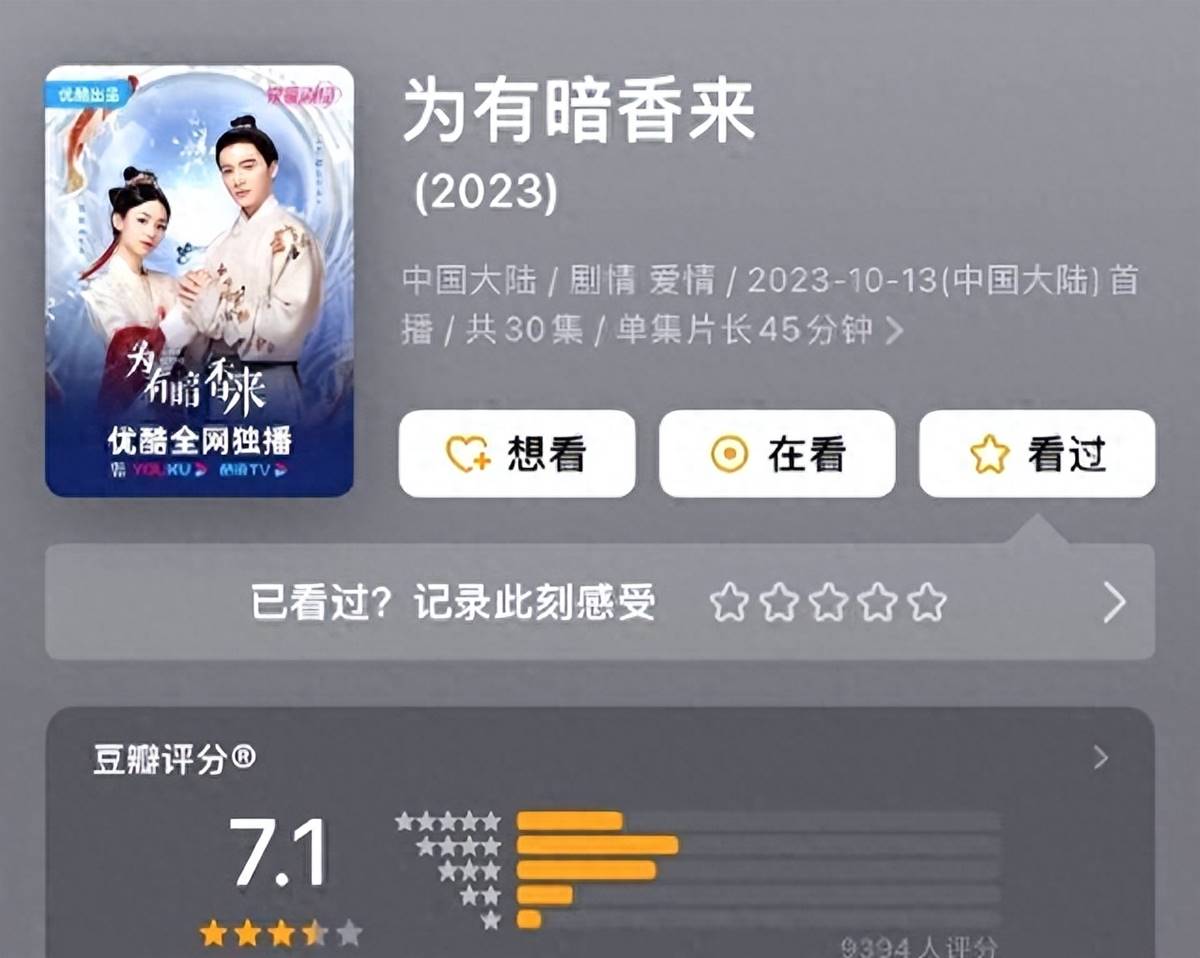Open the 为有暗香来 poster image
The height and width of the screenshot is (958, 1200).
pos(199,281)
